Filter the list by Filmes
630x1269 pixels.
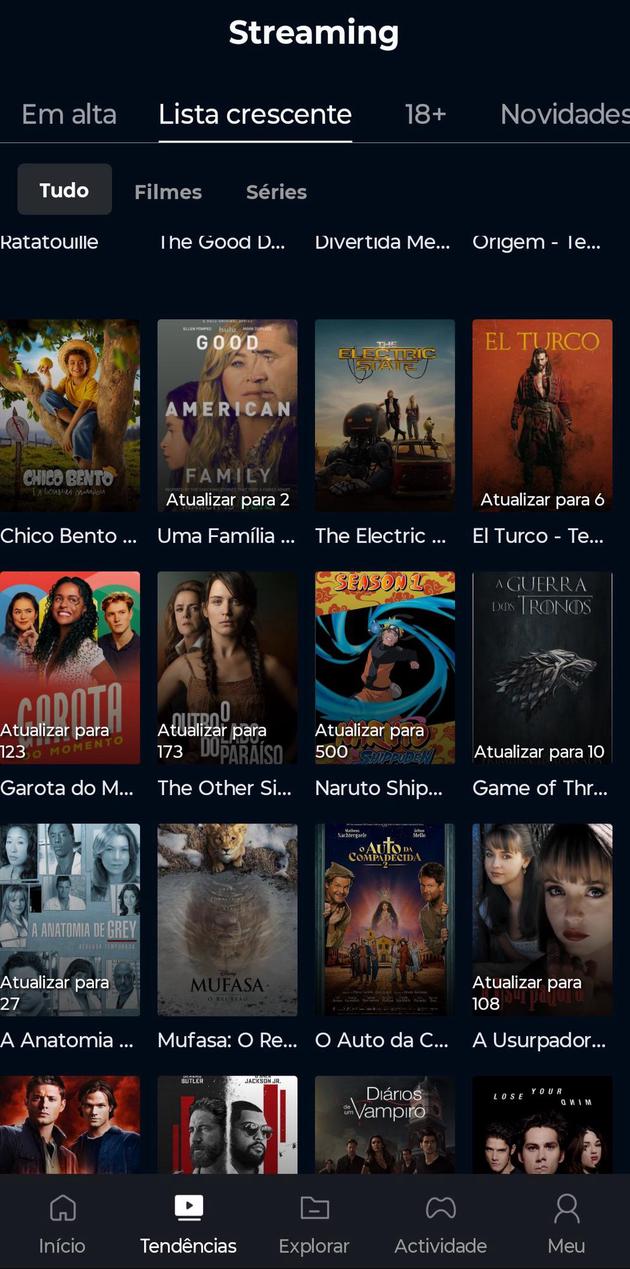tap(168, 191)
